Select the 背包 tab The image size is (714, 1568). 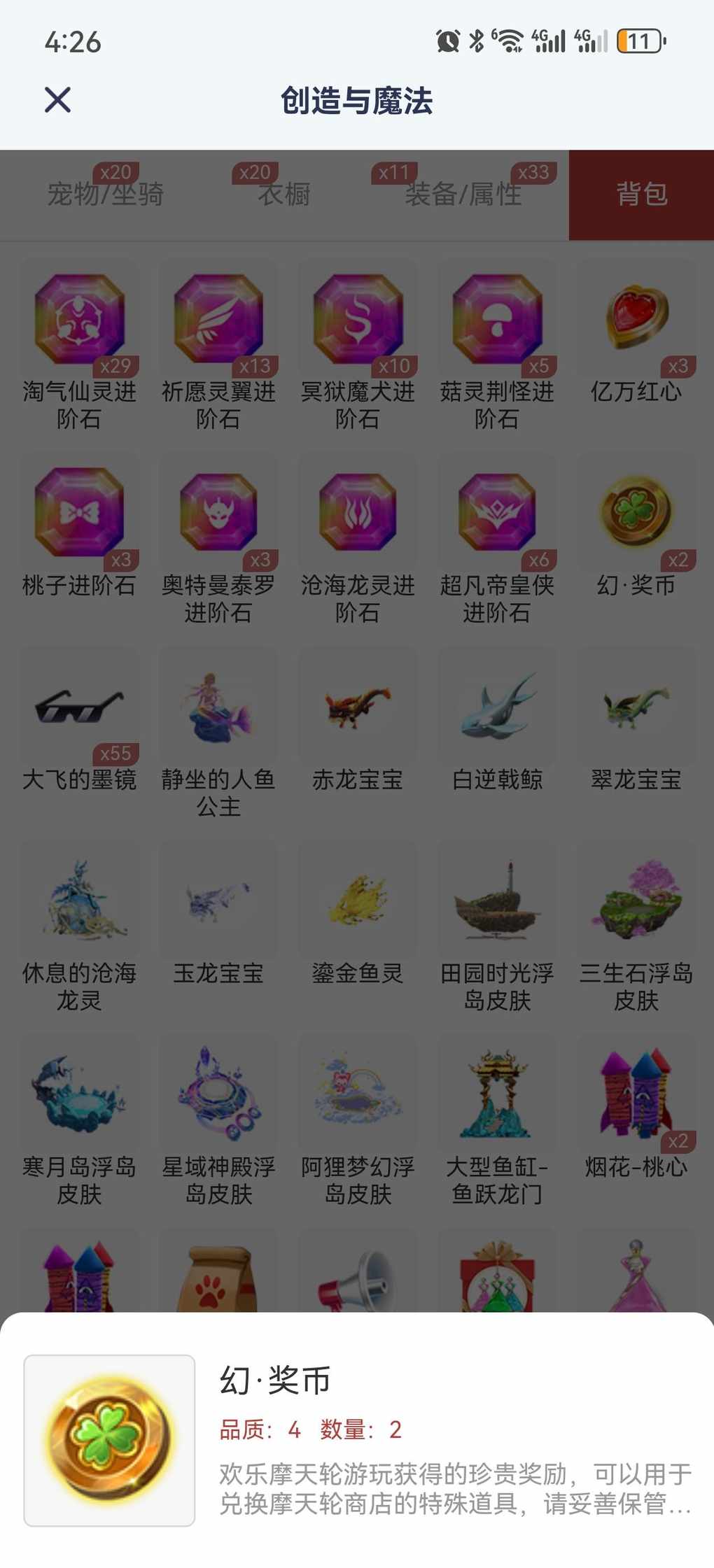[641, 194]
